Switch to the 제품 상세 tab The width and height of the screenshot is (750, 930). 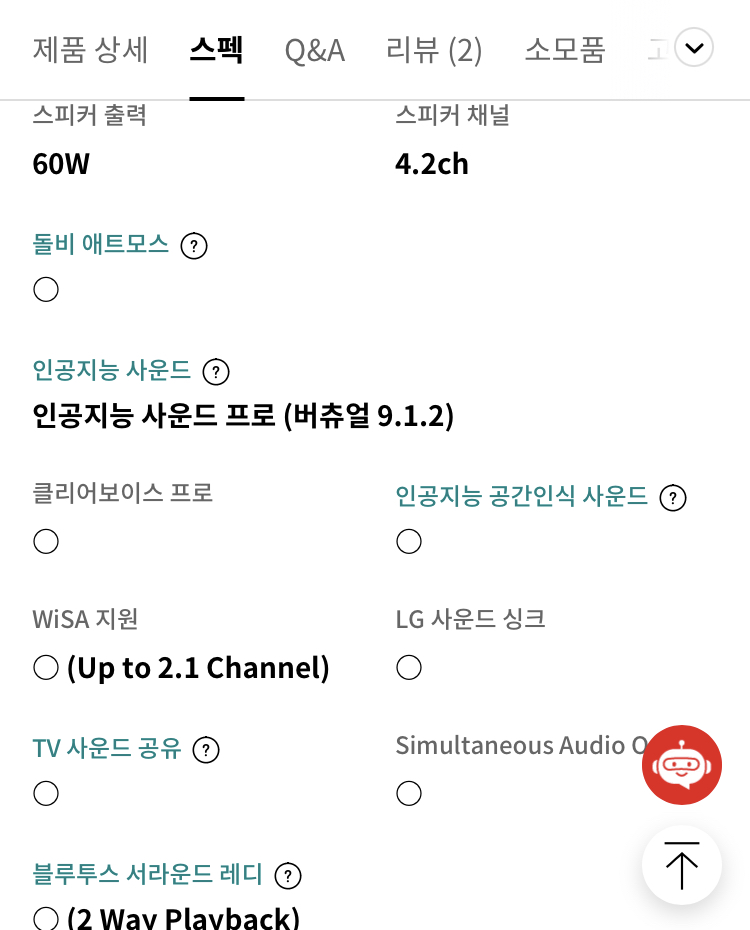click(90, 49)
